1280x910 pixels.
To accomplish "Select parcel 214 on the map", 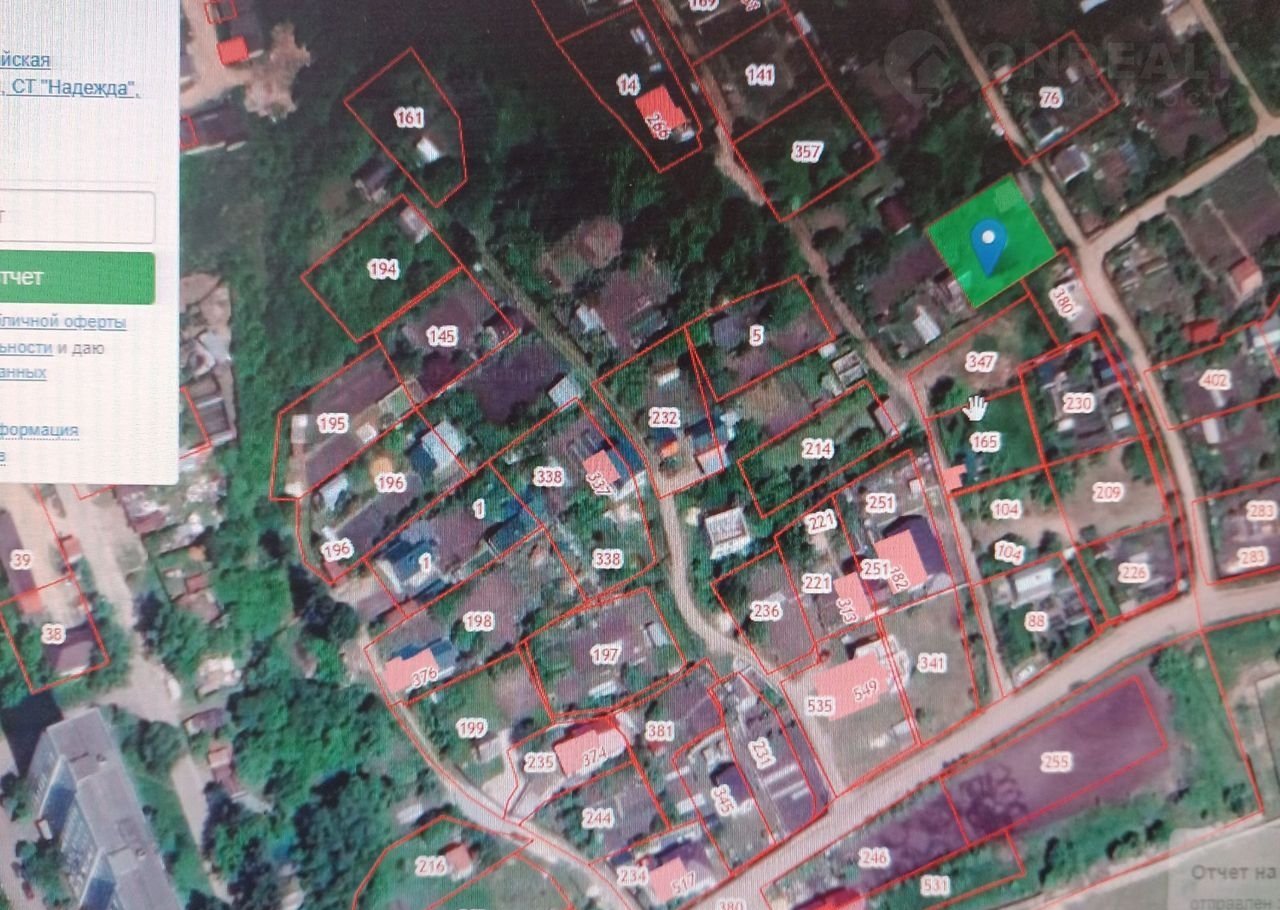I will 817,450.
